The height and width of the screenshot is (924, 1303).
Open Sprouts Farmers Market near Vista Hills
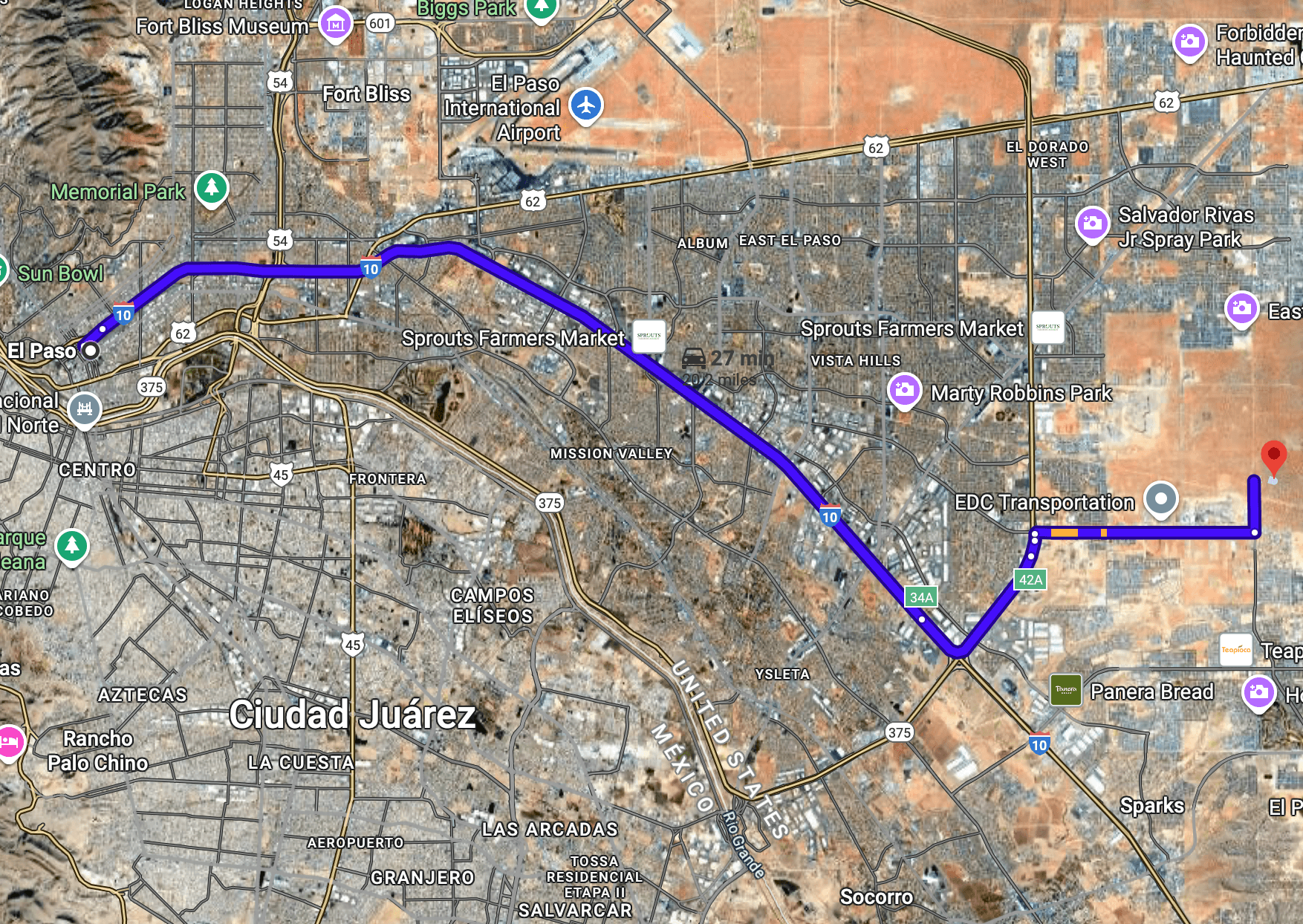(x=1047, y=327)
